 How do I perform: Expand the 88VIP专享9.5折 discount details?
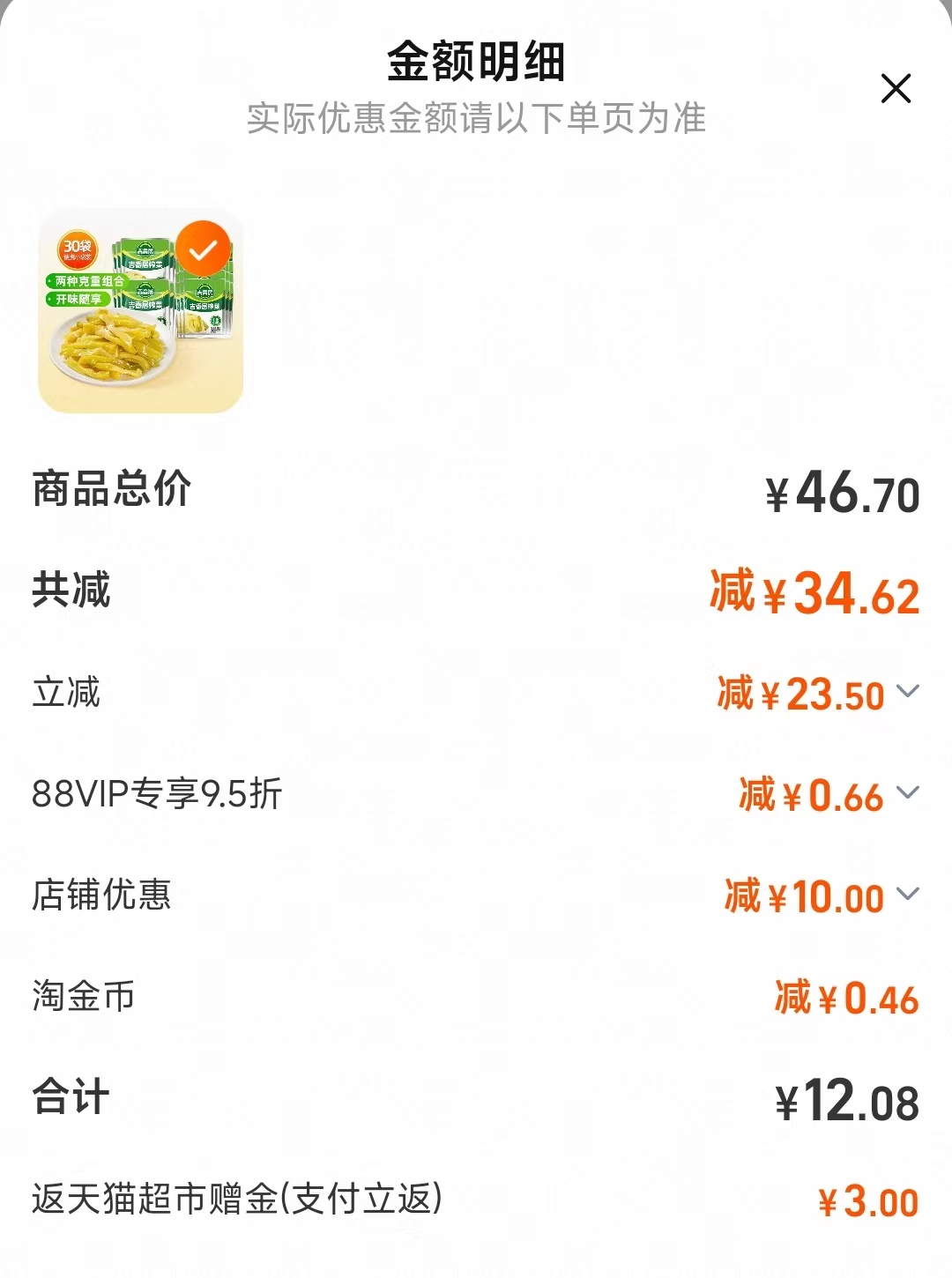click(x=908, y=795)
